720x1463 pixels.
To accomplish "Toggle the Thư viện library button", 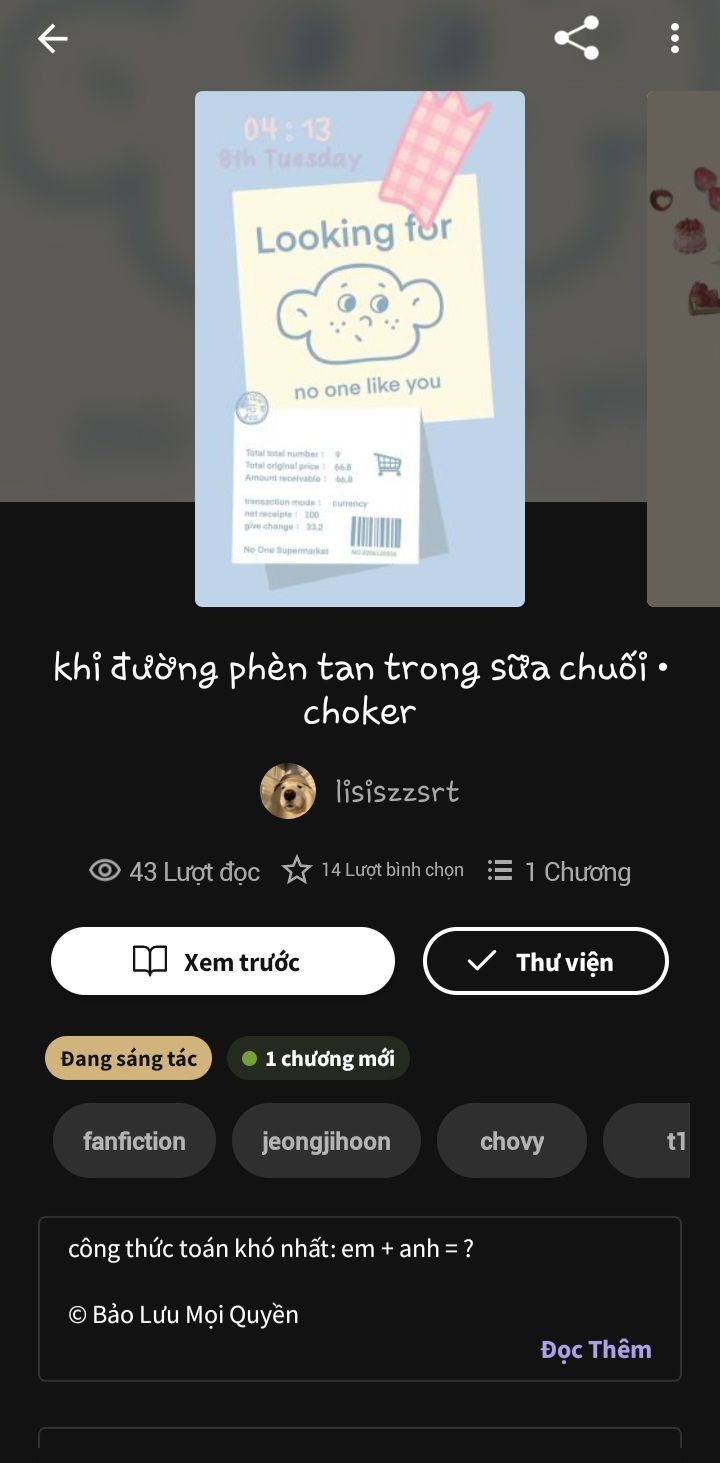I will [545, 961].
